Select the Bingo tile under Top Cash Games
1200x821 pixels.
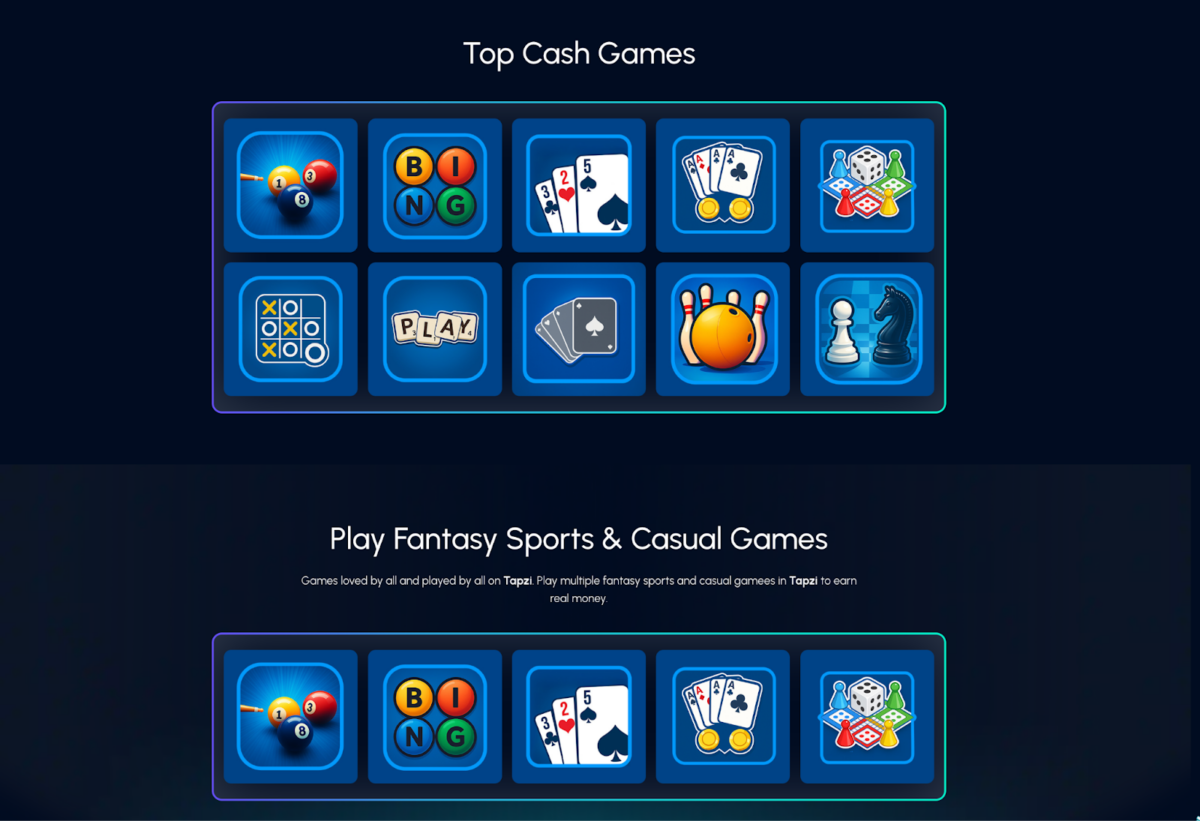coord(435,185)
